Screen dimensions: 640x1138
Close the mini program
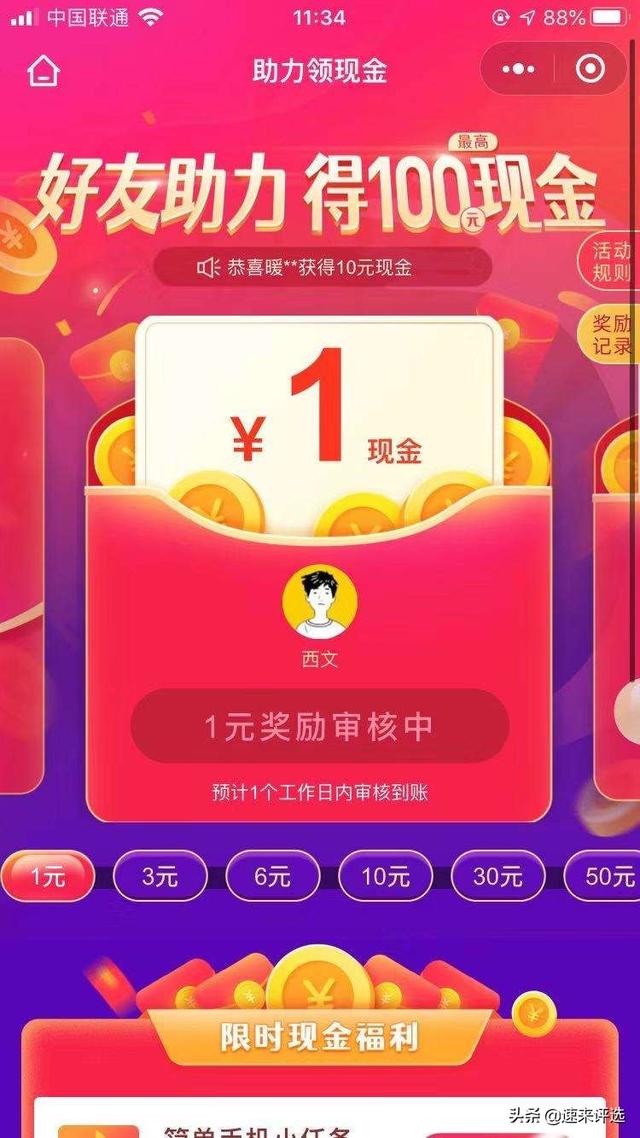click(x=591, y=70)
